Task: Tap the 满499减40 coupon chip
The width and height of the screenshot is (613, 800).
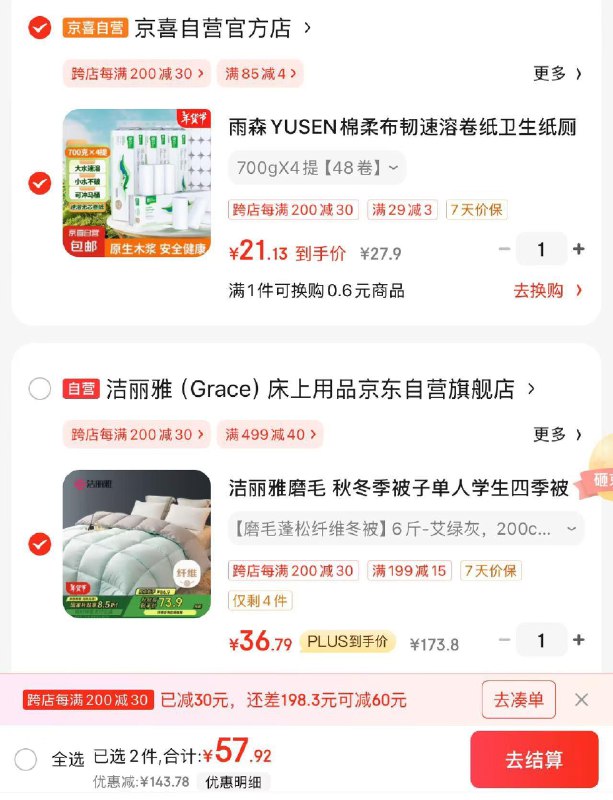Action: coord(270,434)
